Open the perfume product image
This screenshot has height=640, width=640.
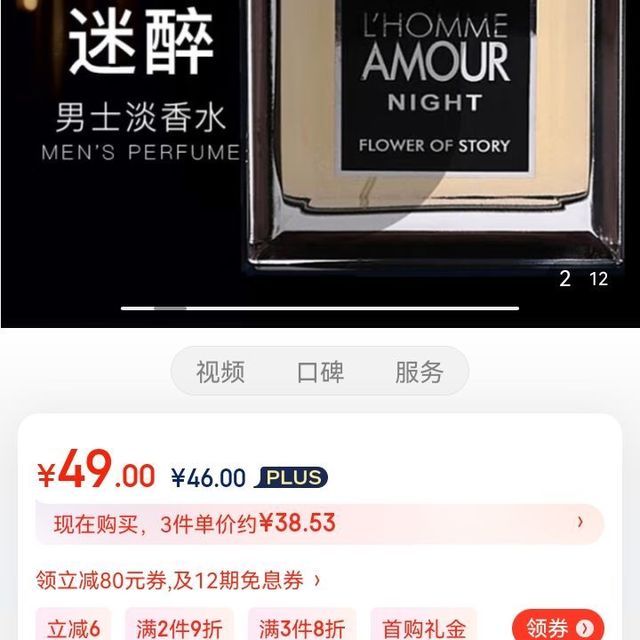point(430,140)
